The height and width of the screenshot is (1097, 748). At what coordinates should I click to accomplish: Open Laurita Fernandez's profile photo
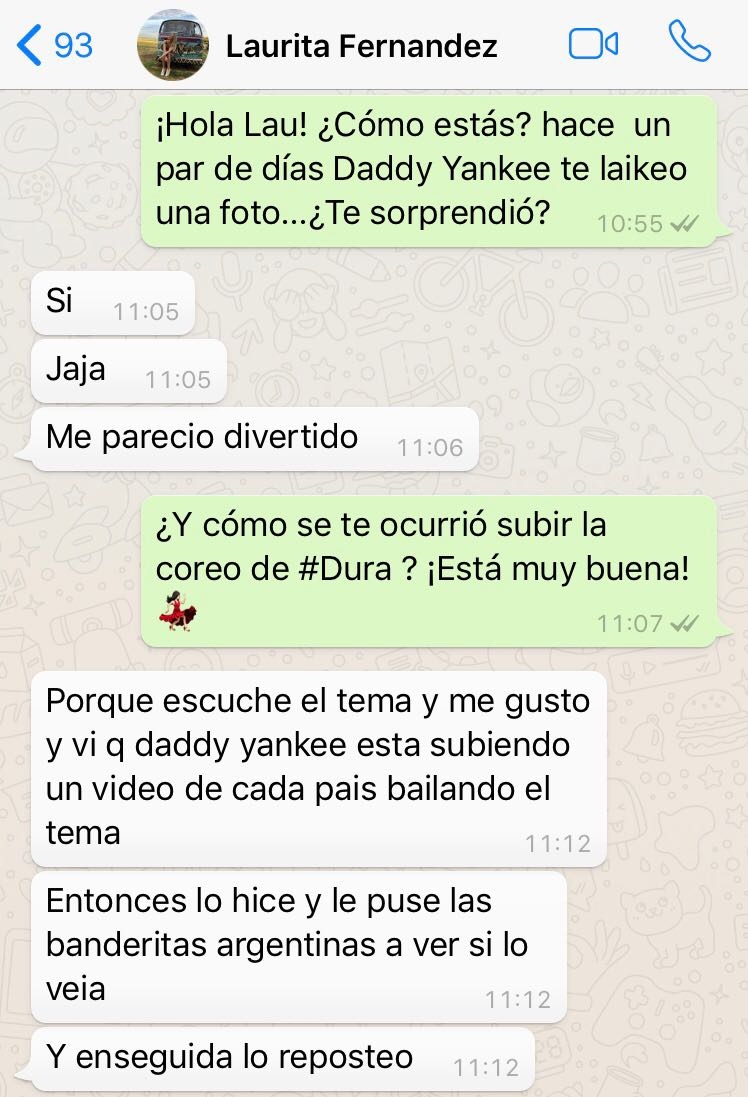coord(173,45)
